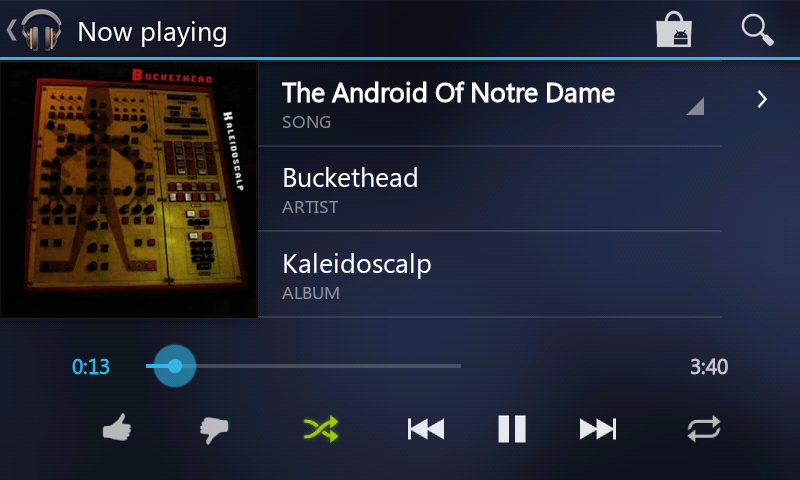Skip to the previous track
800x480 pixels.
click(x=426, y=430)
